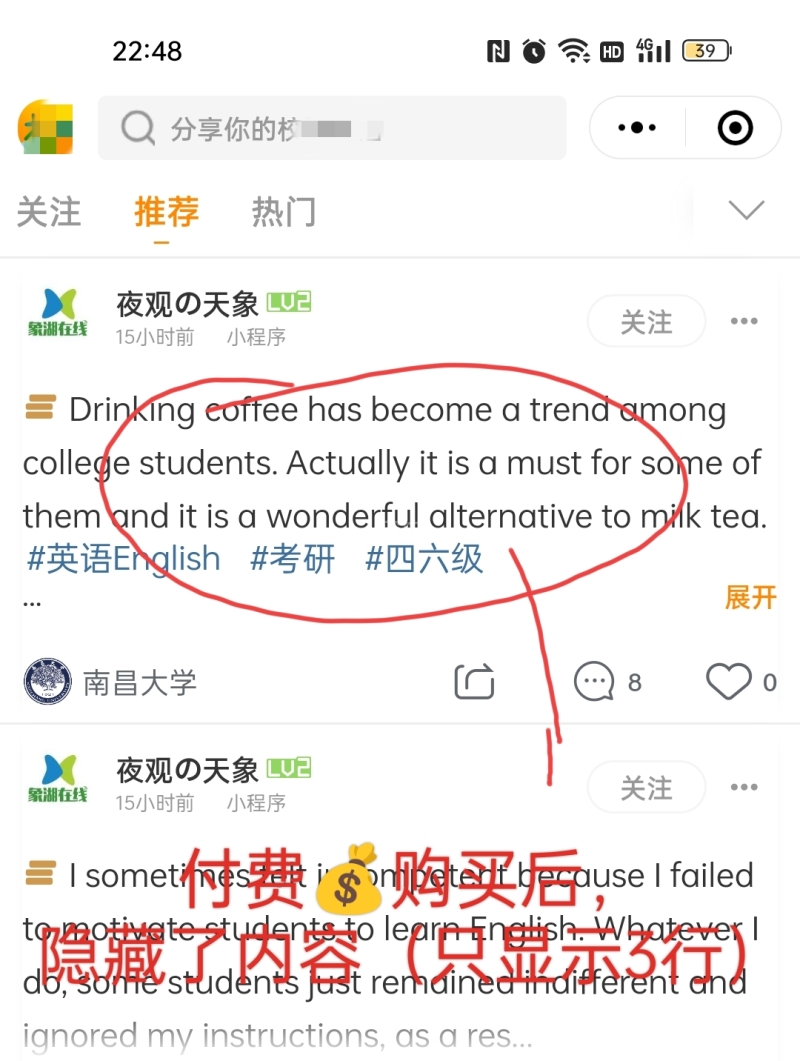
Task: Expand the category dropdown chevron
Action: (746, 211)
